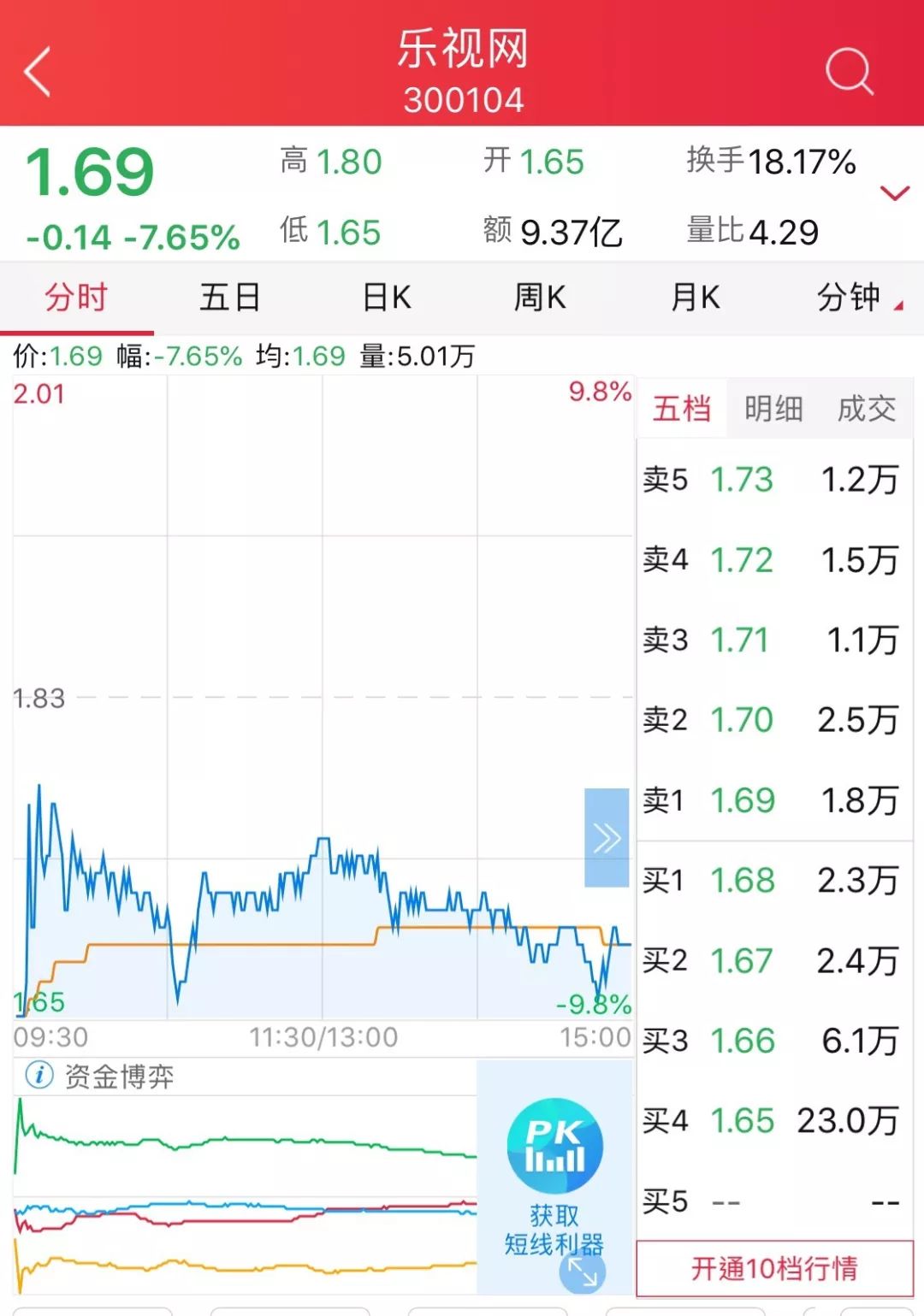Viewport: 924px width, 1316px height.
Task: Switch to the 五日 chart tab
Action: (230, 298)
